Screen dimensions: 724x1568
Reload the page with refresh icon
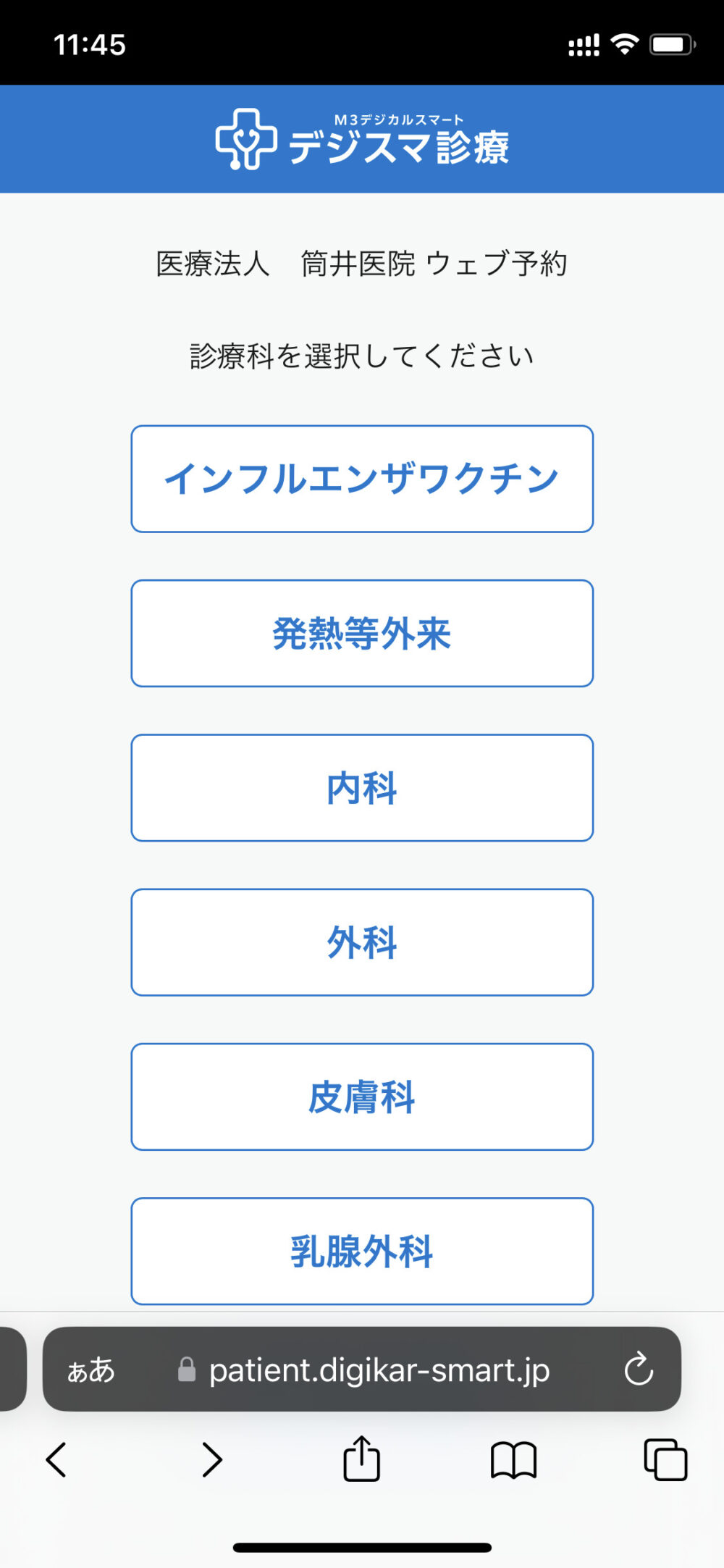pyautogui.click(x=639, y=1369)
